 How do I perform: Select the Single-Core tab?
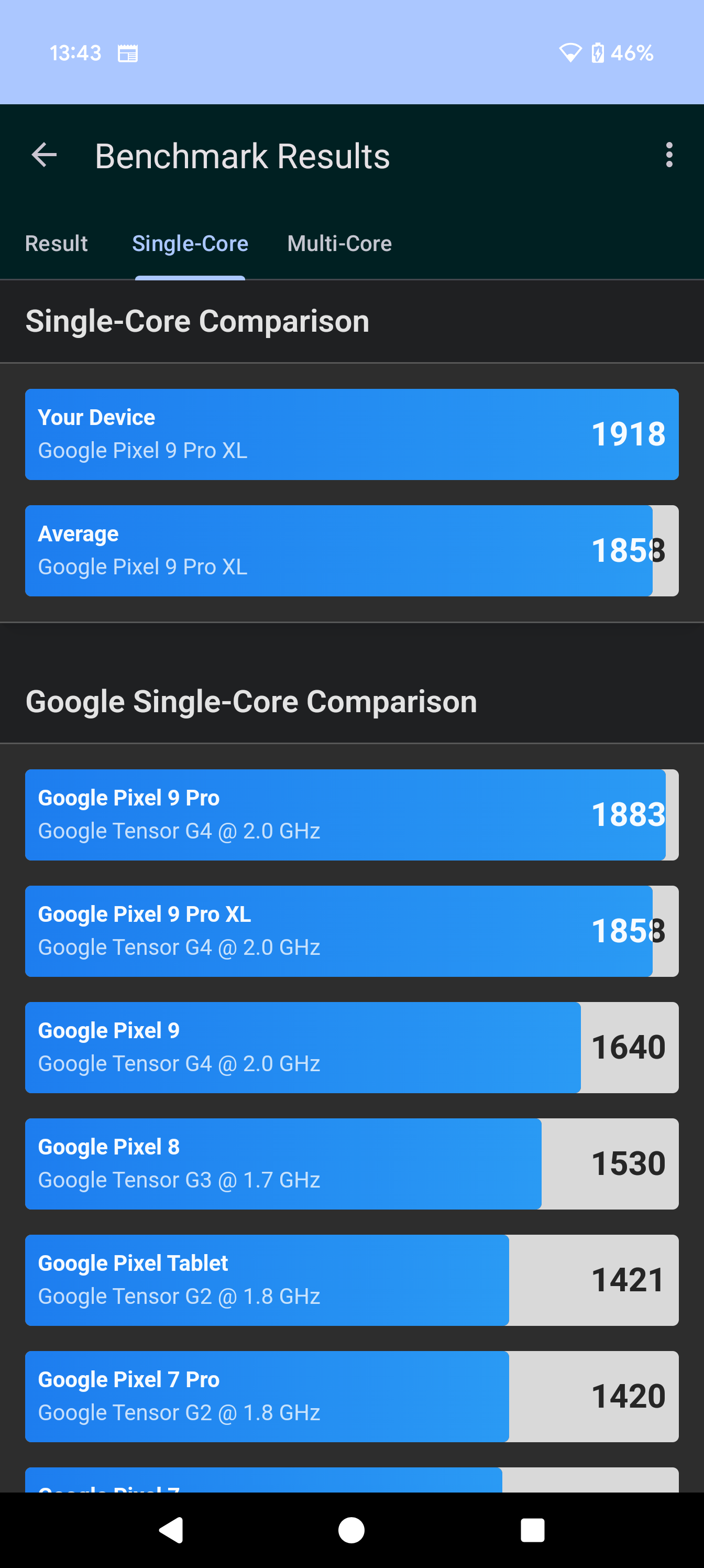pos(190,244)
